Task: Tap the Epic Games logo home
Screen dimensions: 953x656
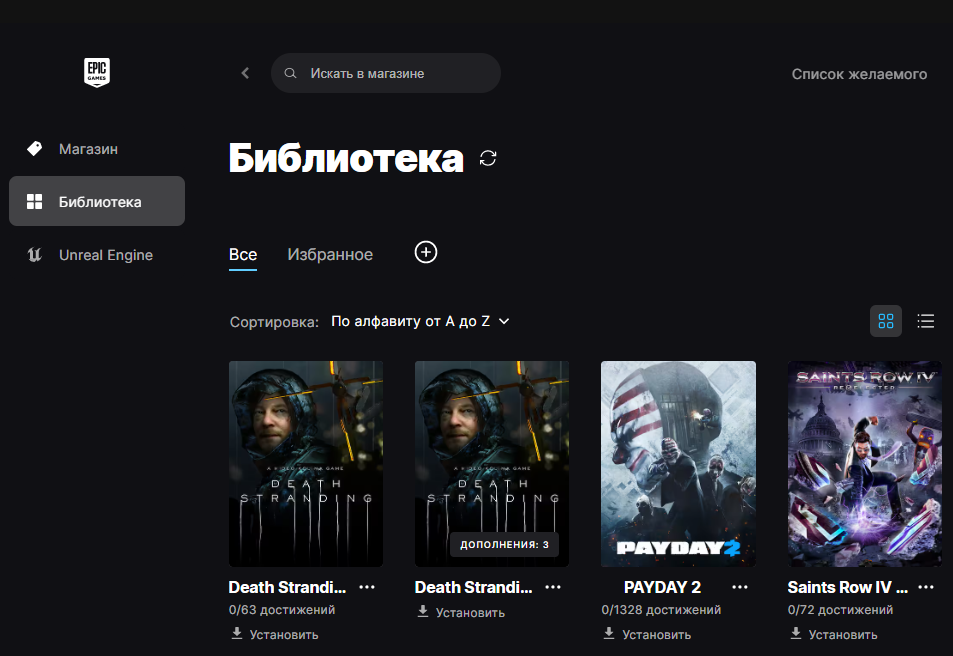Action: tap(97, 72)
